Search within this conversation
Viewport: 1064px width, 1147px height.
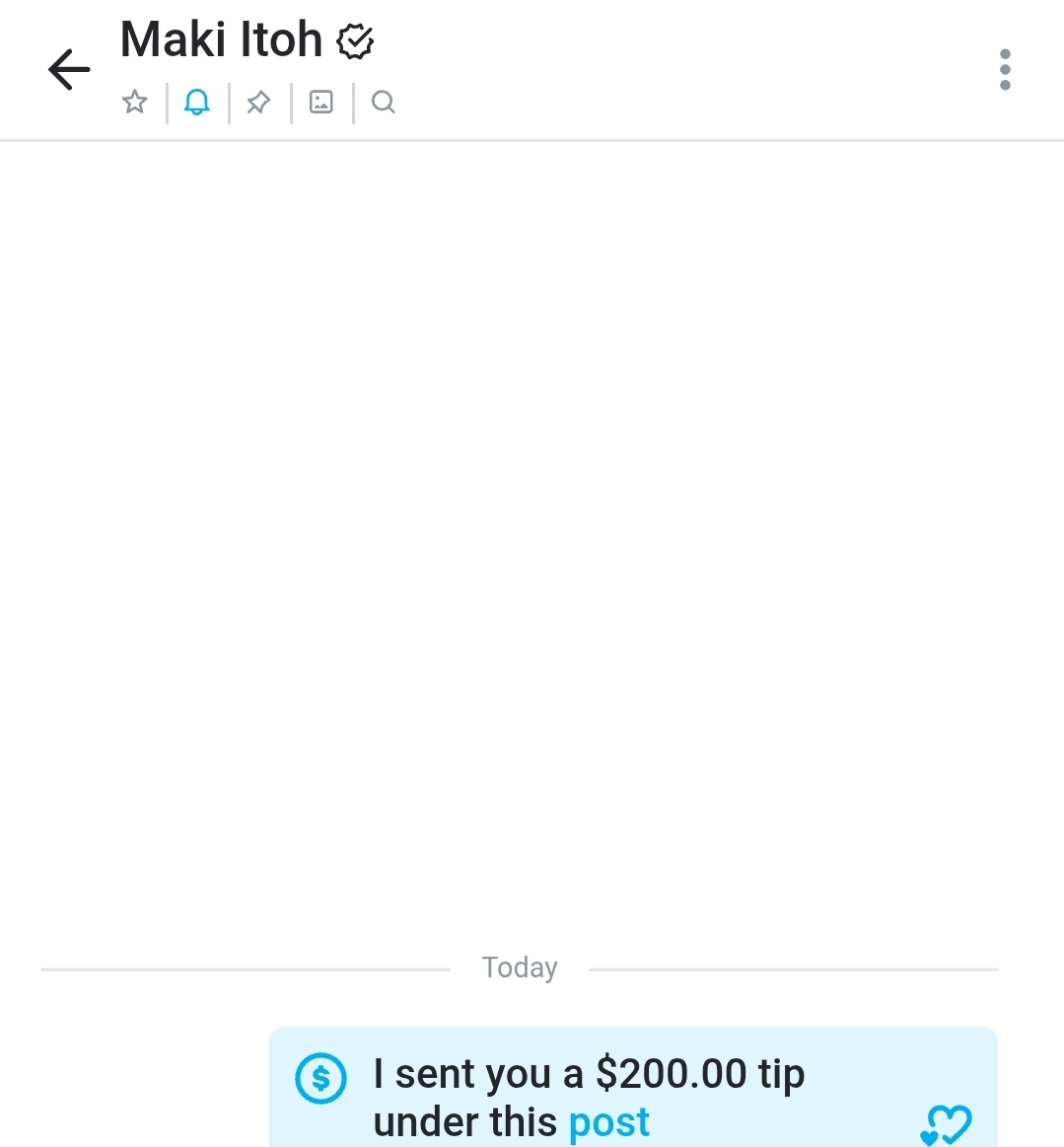pos(384,102)
